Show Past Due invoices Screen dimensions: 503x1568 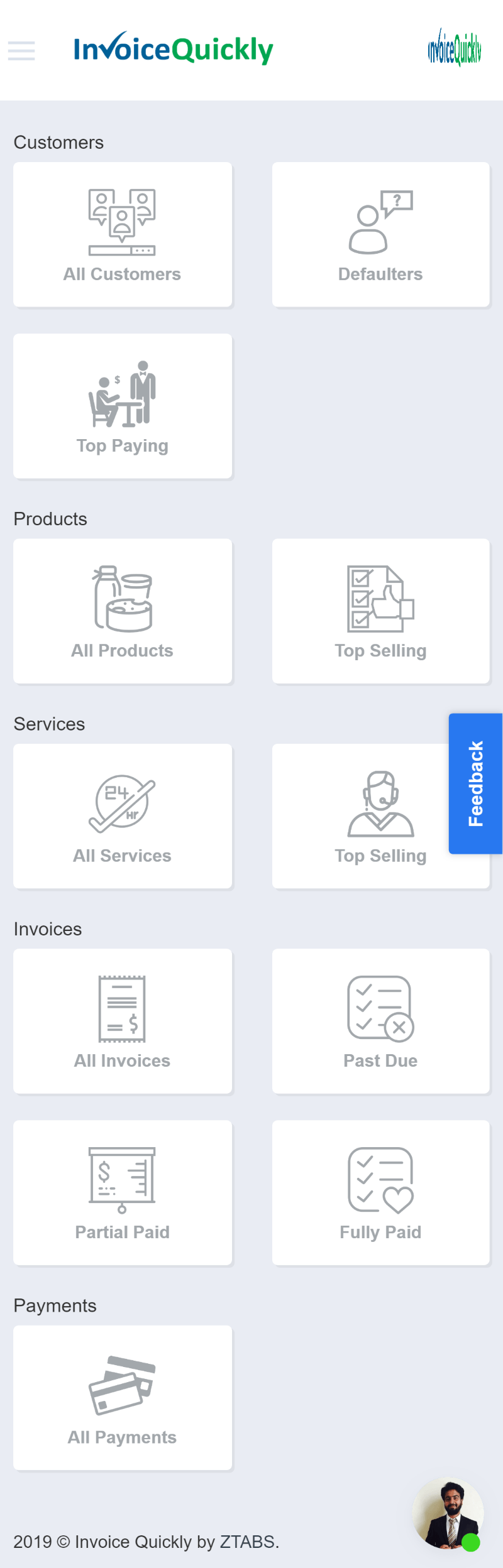coord(380,1021)
